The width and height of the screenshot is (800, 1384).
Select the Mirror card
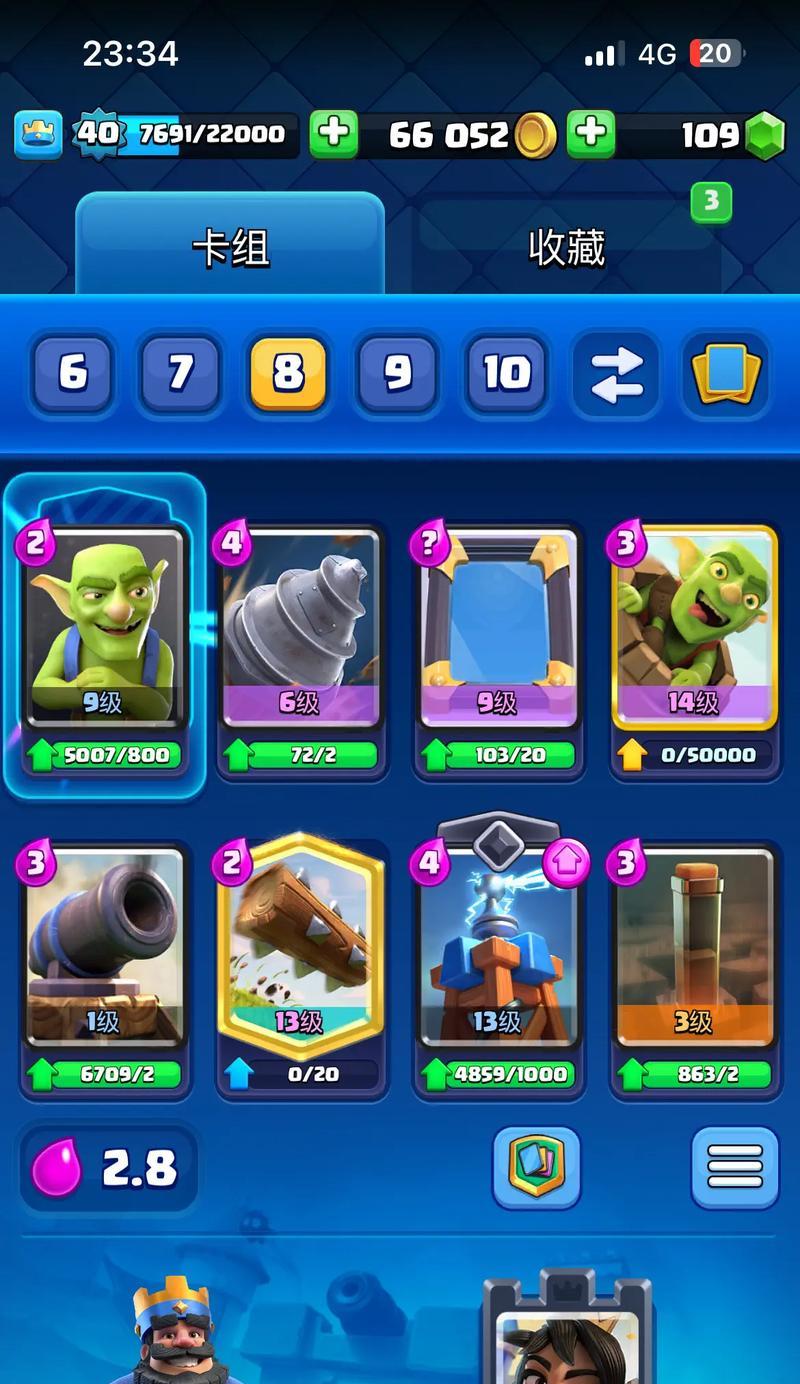(x=497, y=630)
